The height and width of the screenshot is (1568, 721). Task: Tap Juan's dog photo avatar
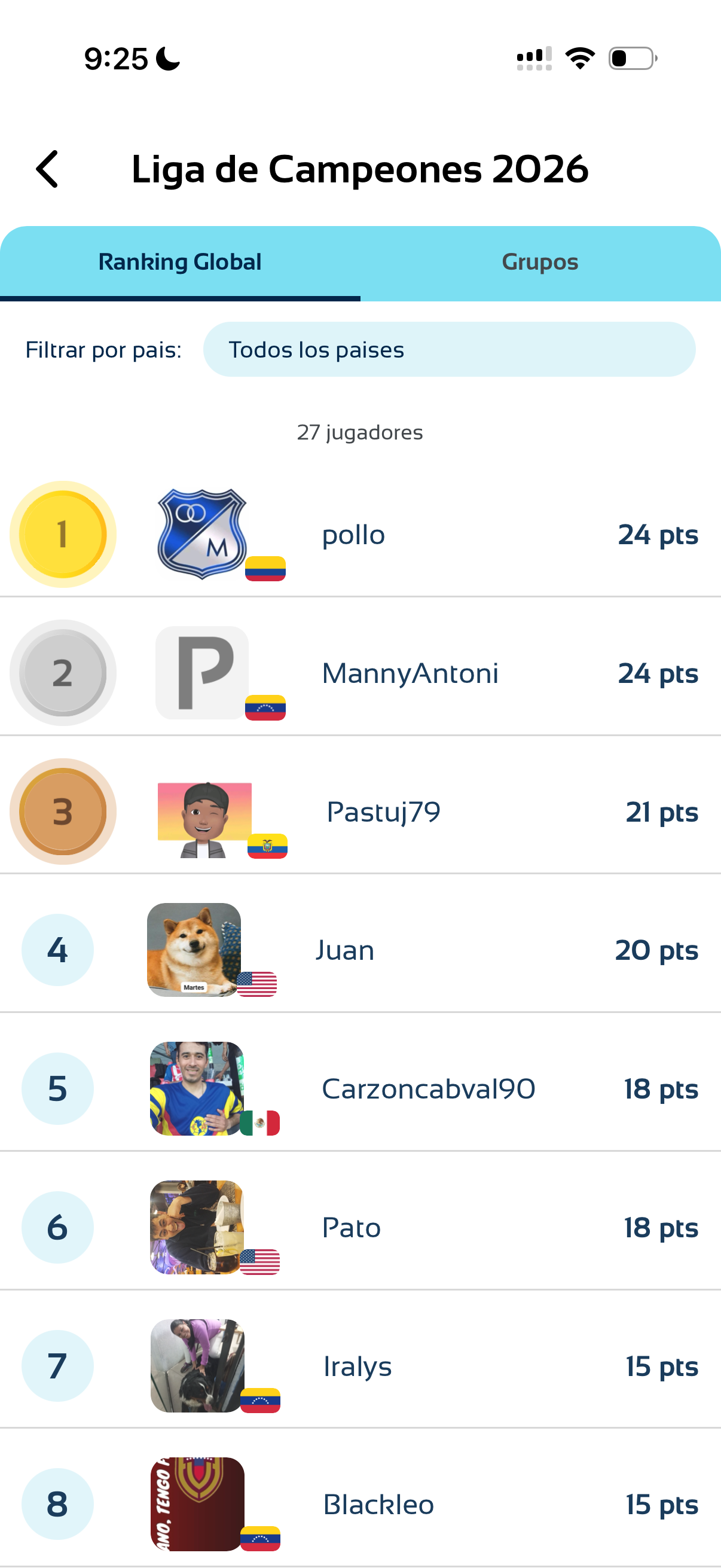[194, 947]
